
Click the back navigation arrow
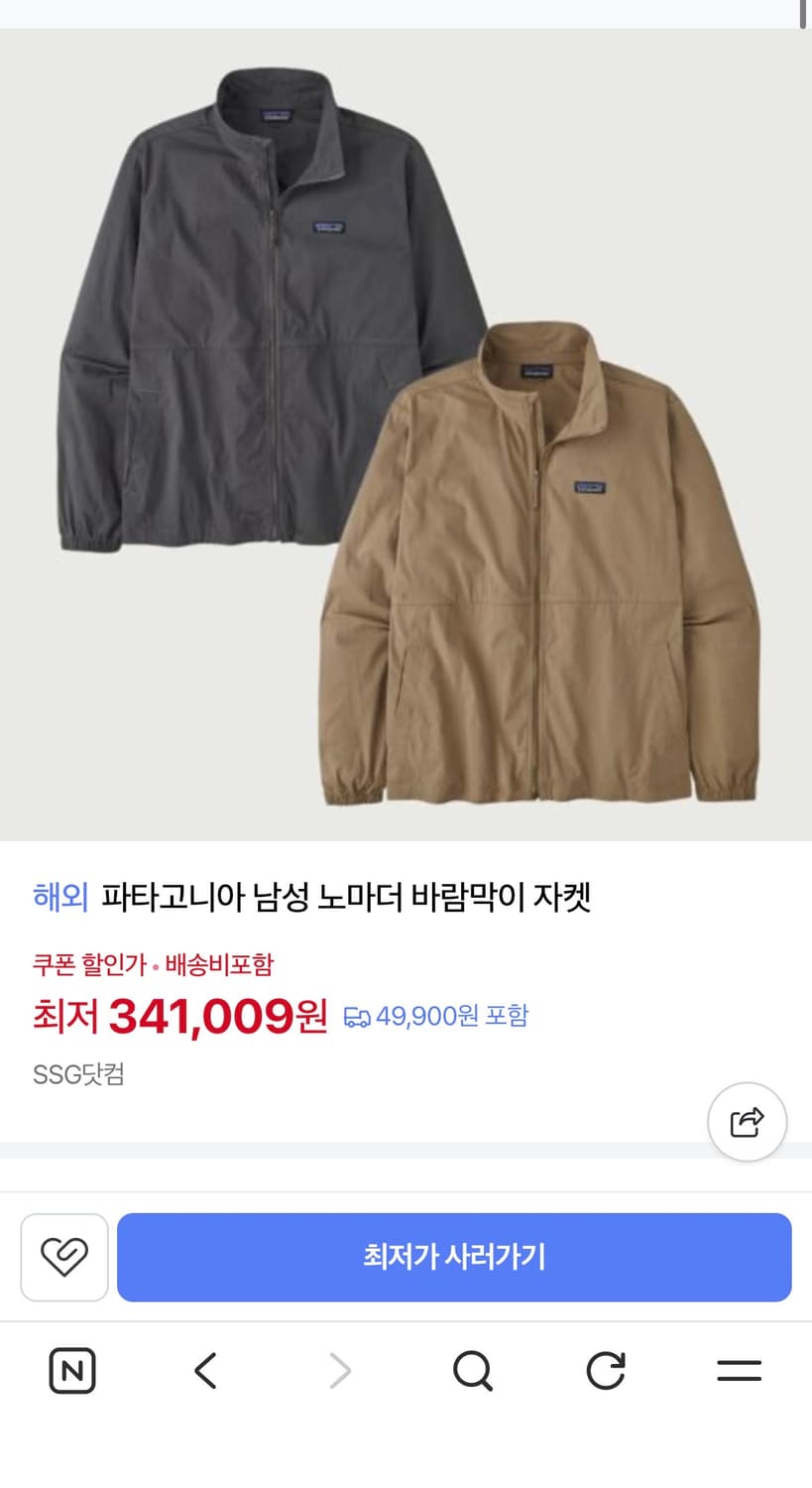pyautogui.click(x=205, y=1372)
